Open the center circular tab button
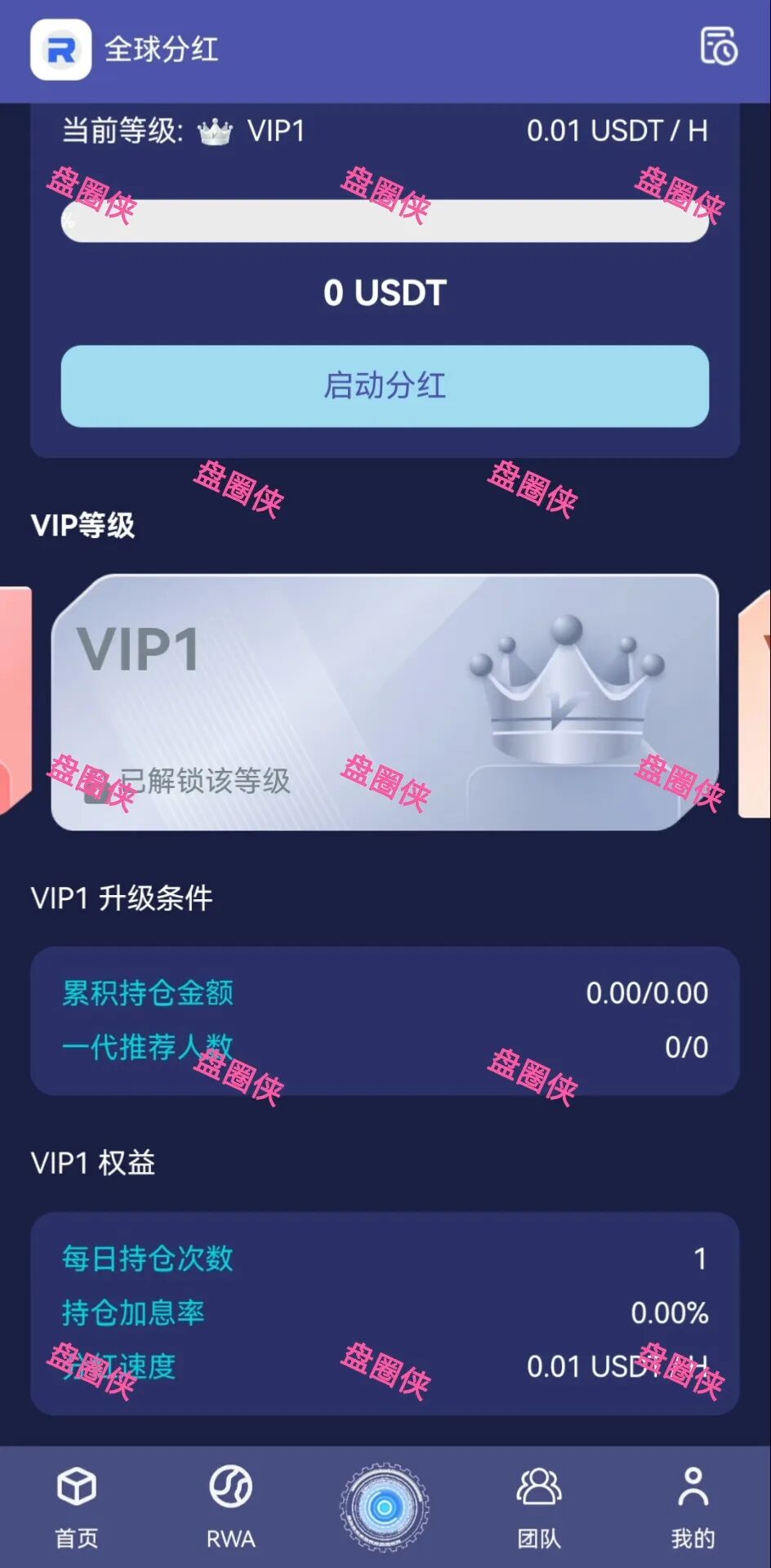 pos(385,1506)
